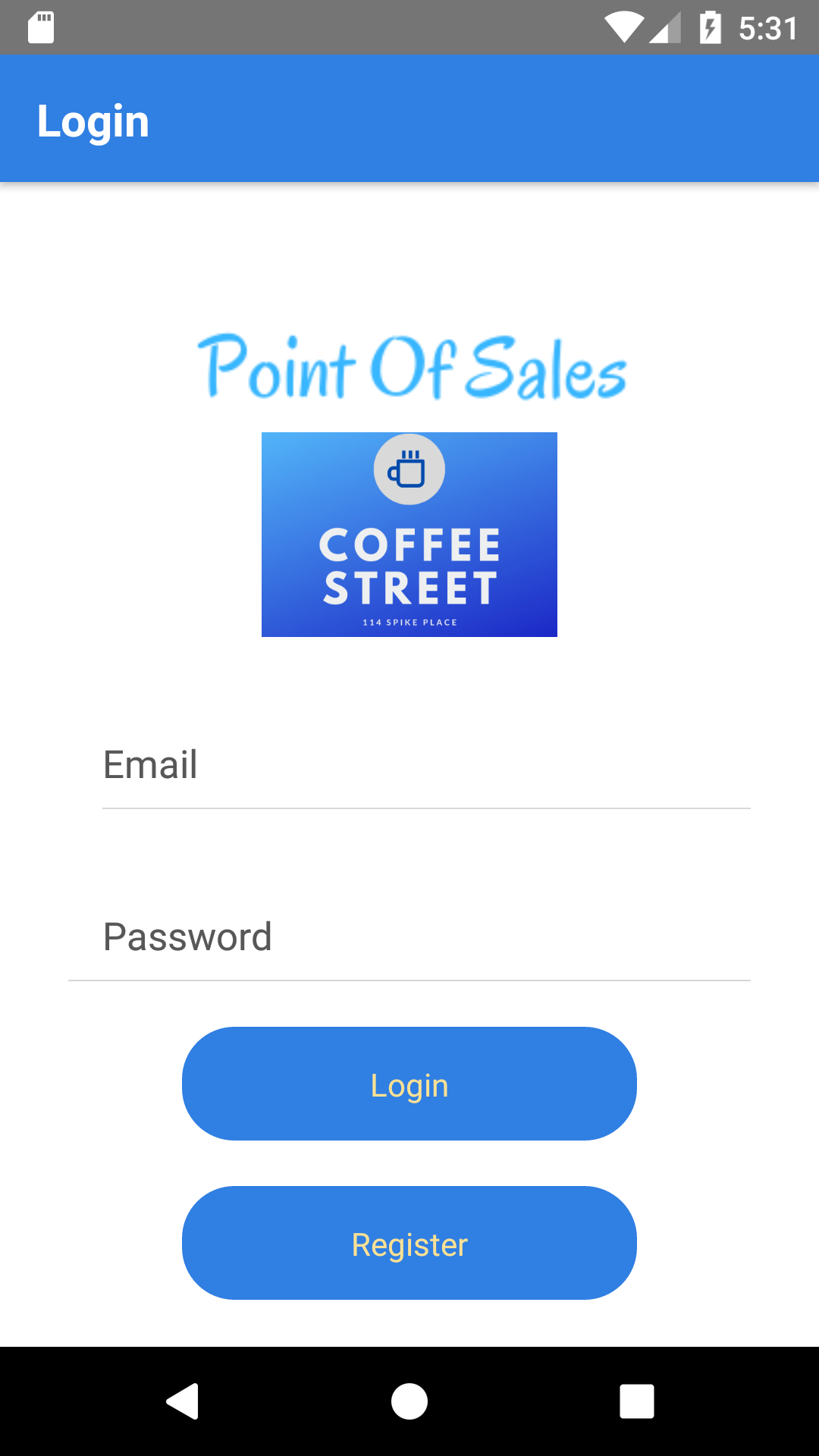Click the 114 Spike Place text
Viewport: 819px width, 1456px height.
409,622
